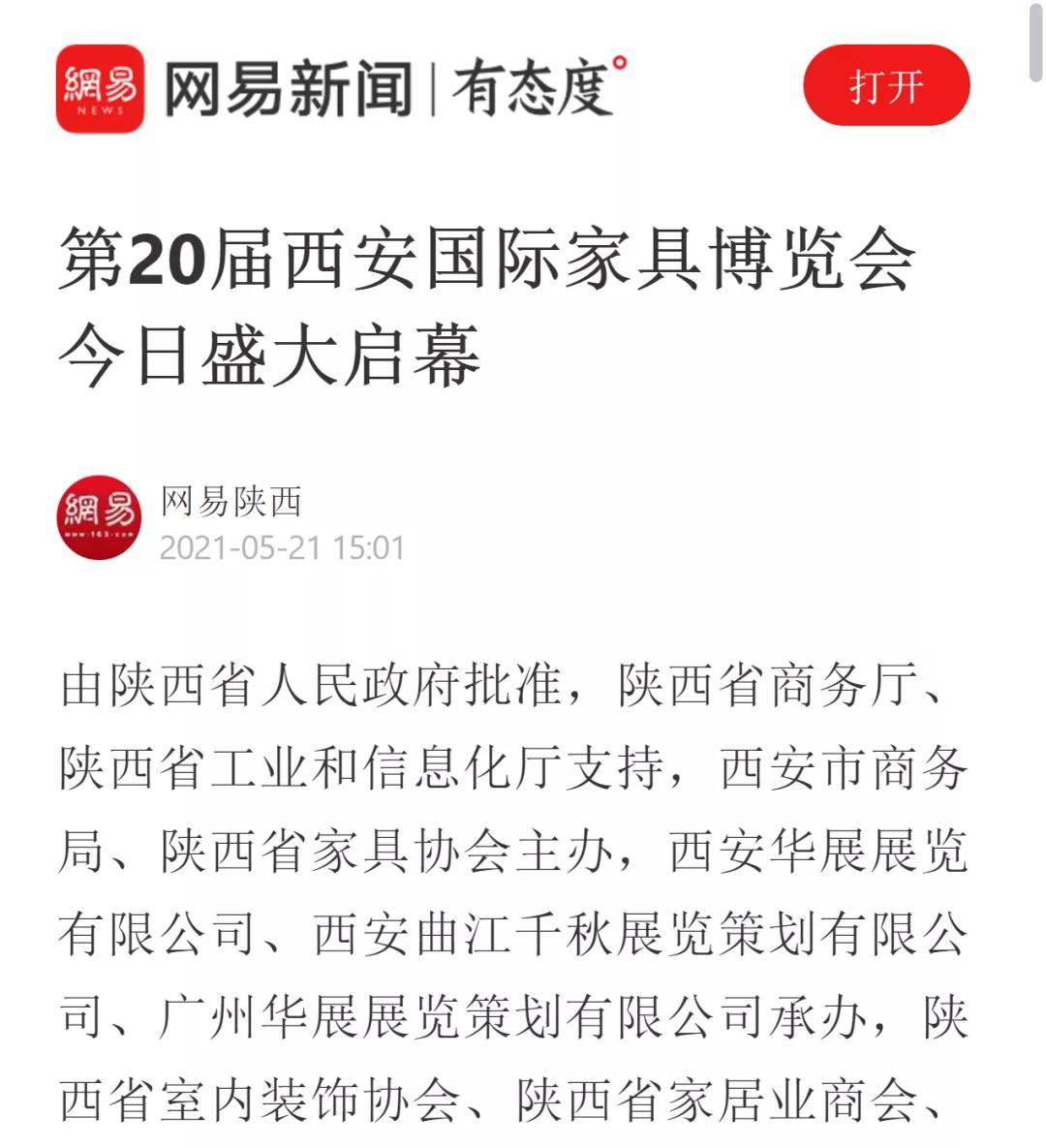
Task: Tap the red 打开 button
Action: click(x=886, y=86)
